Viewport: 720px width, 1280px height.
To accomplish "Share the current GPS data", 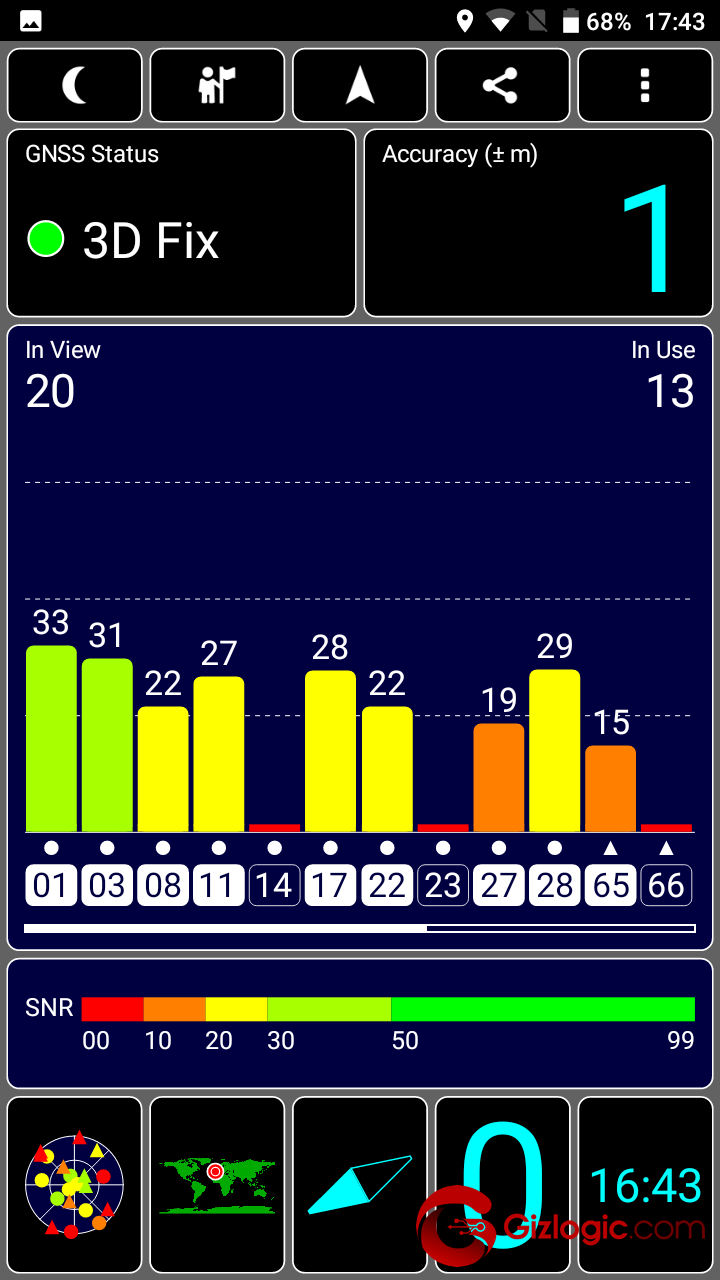I will point(502,86).
